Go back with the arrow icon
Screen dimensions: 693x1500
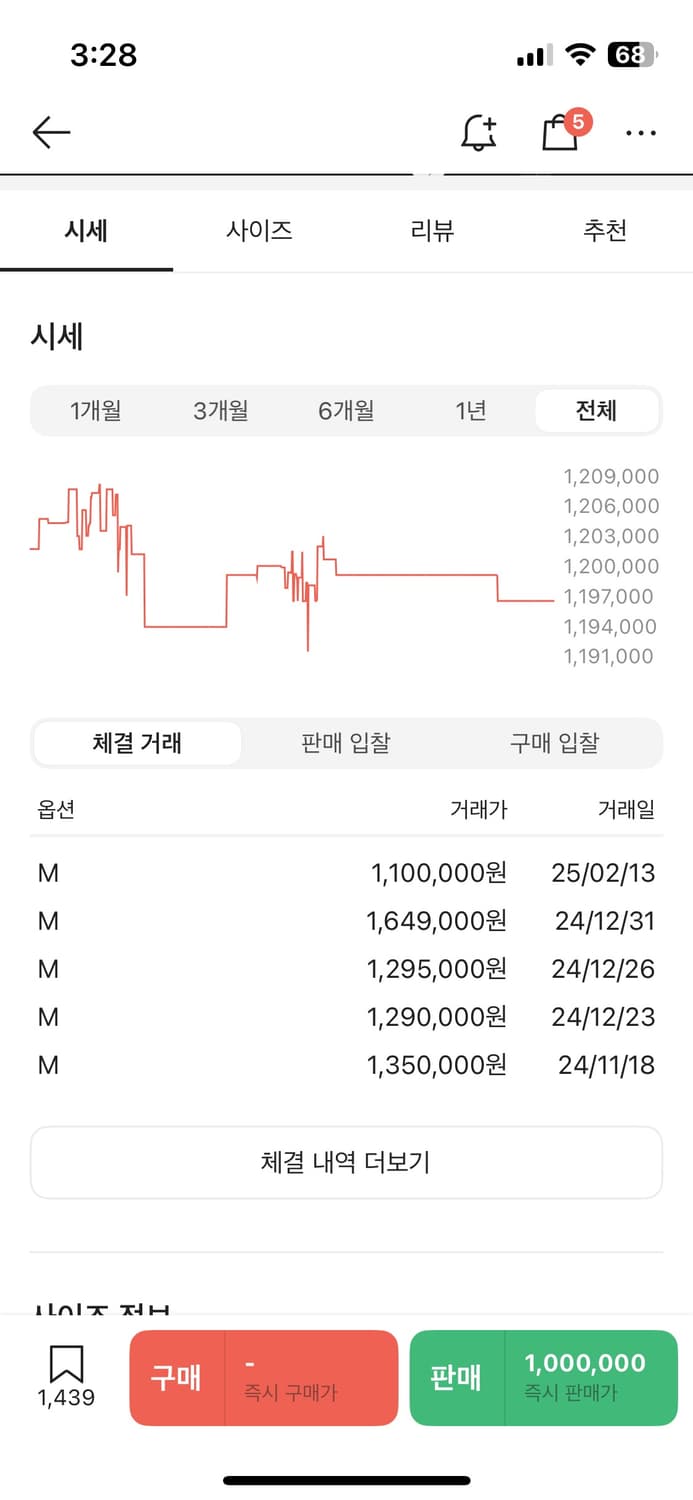coord(51,132)
